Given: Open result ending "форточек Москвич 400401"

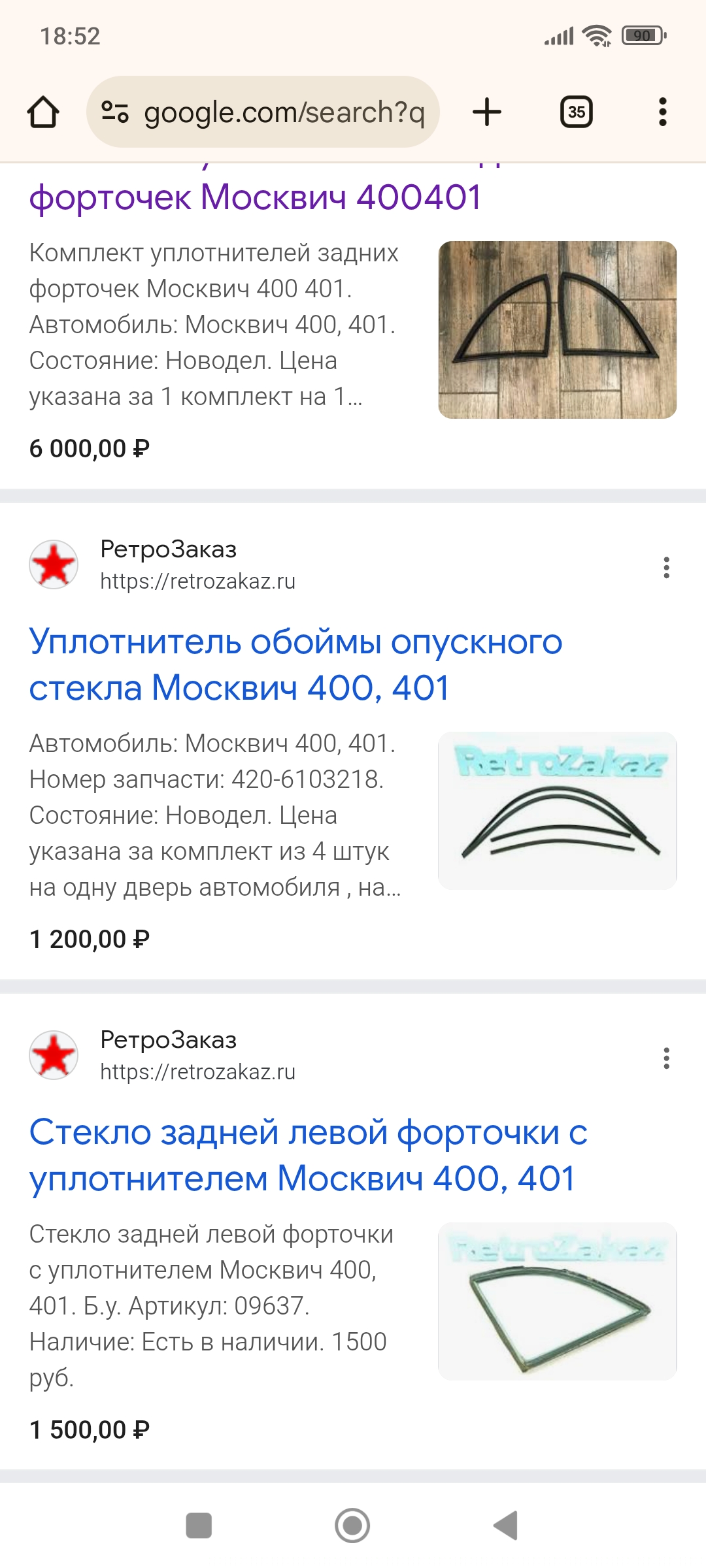Looking at the screenshot, I should [255, 197].
